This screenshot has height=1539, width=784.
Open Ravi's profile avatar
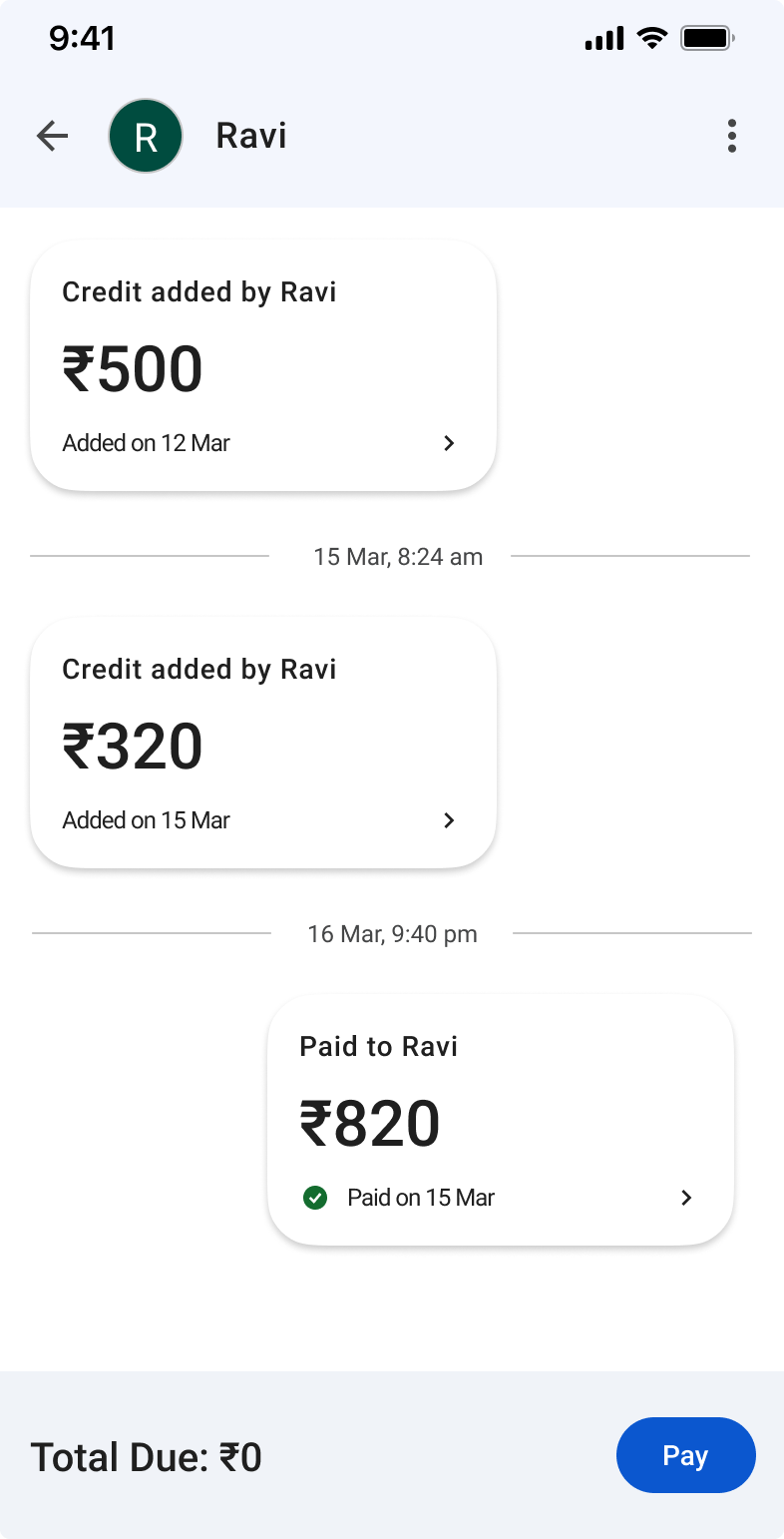pyautogui.click(x=146, y=136)
